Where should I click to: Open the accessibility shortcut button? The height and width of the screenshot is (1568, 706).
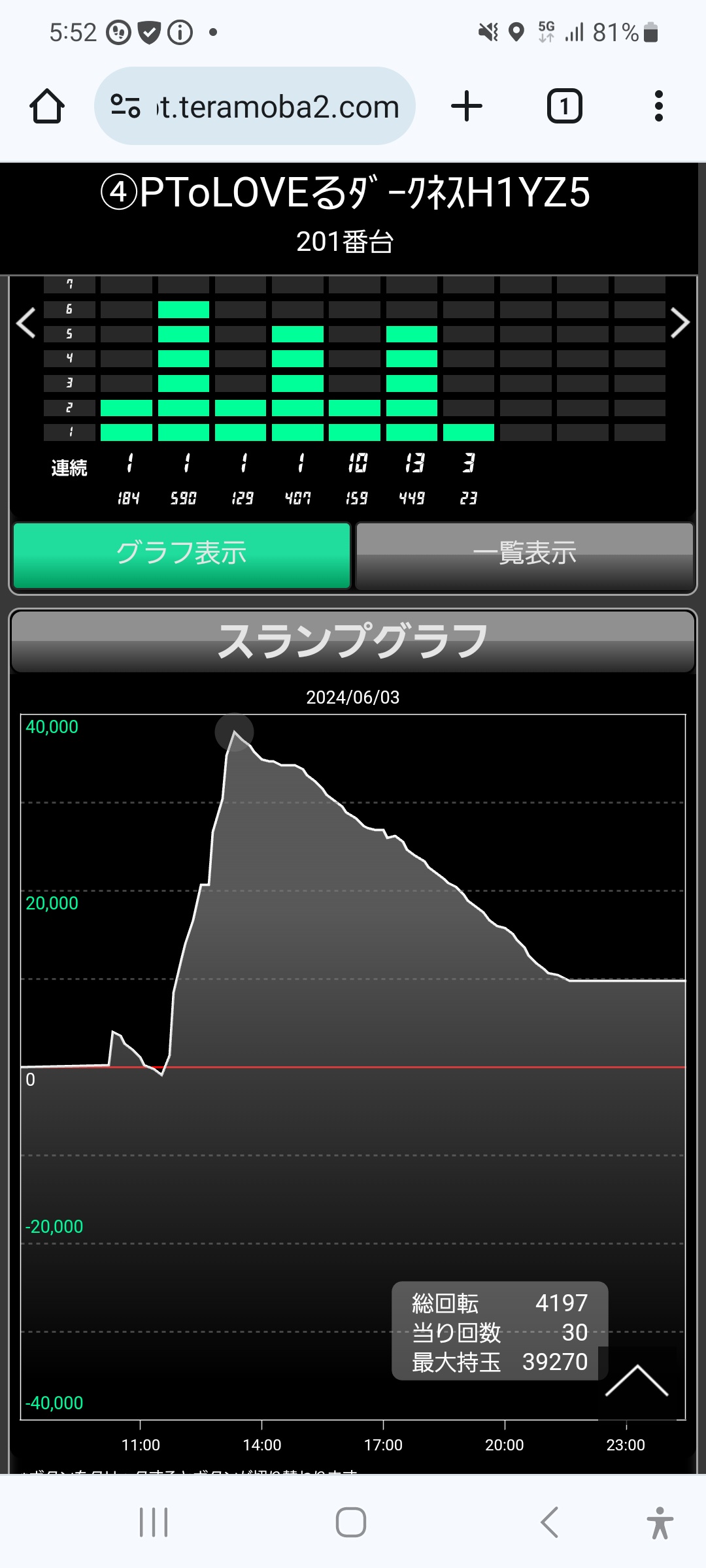point(660,1522)
